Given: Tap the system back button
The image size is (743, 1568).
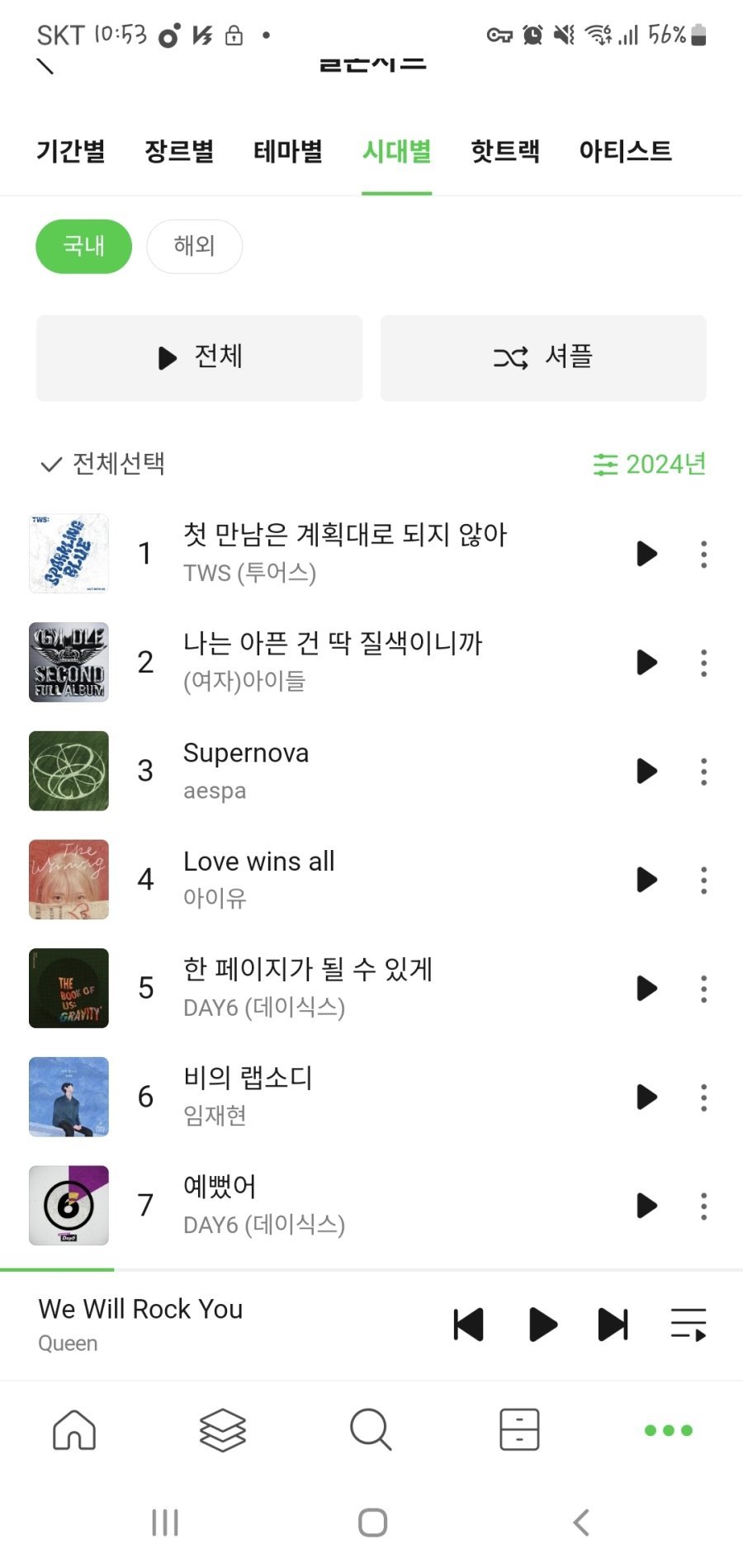Looking at the screenshot, I should coord(581,1523).
